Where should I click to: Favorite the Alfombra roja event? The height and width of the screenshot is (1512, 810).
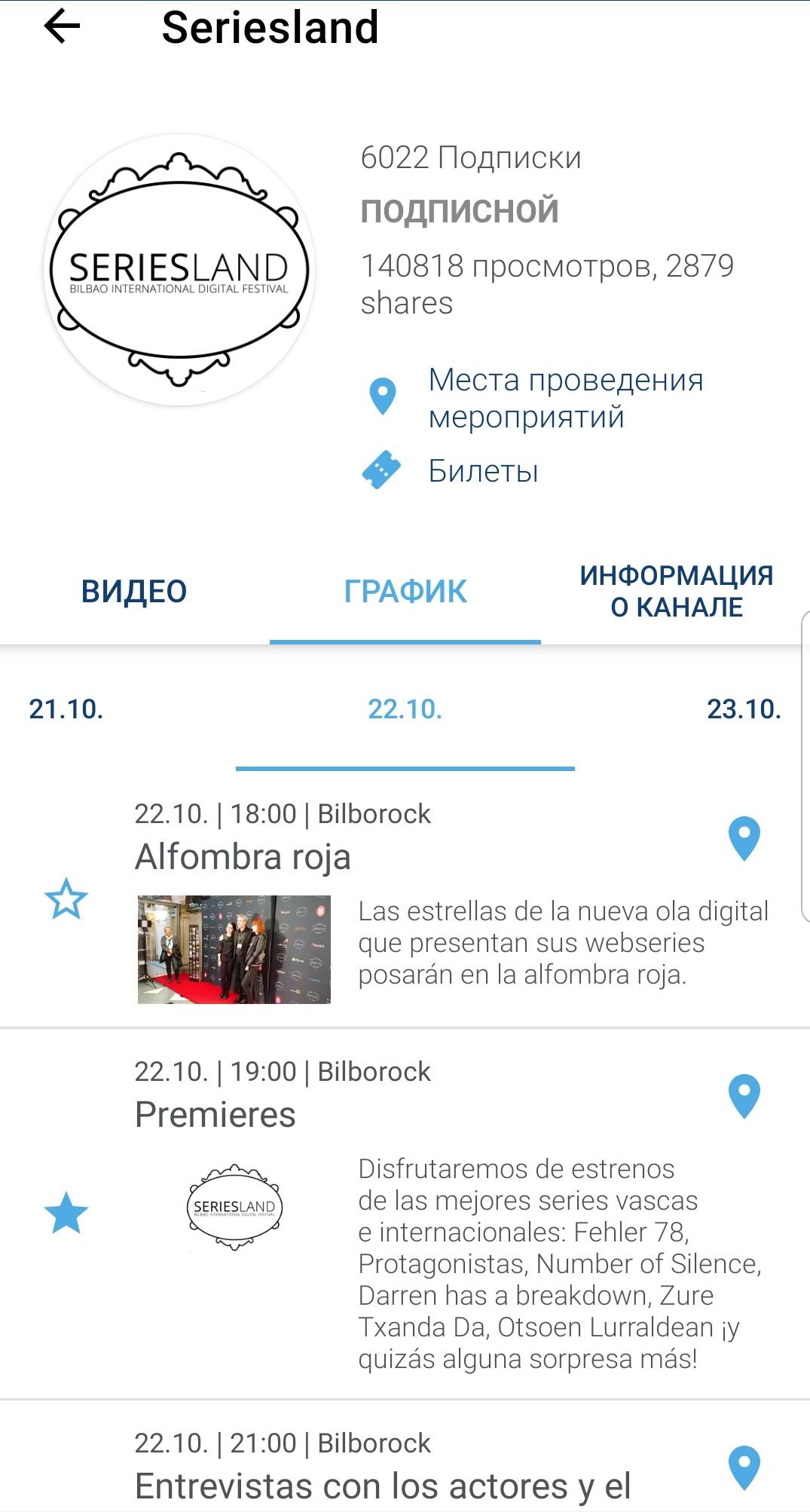pyautogui.click(x=66, y=898)
